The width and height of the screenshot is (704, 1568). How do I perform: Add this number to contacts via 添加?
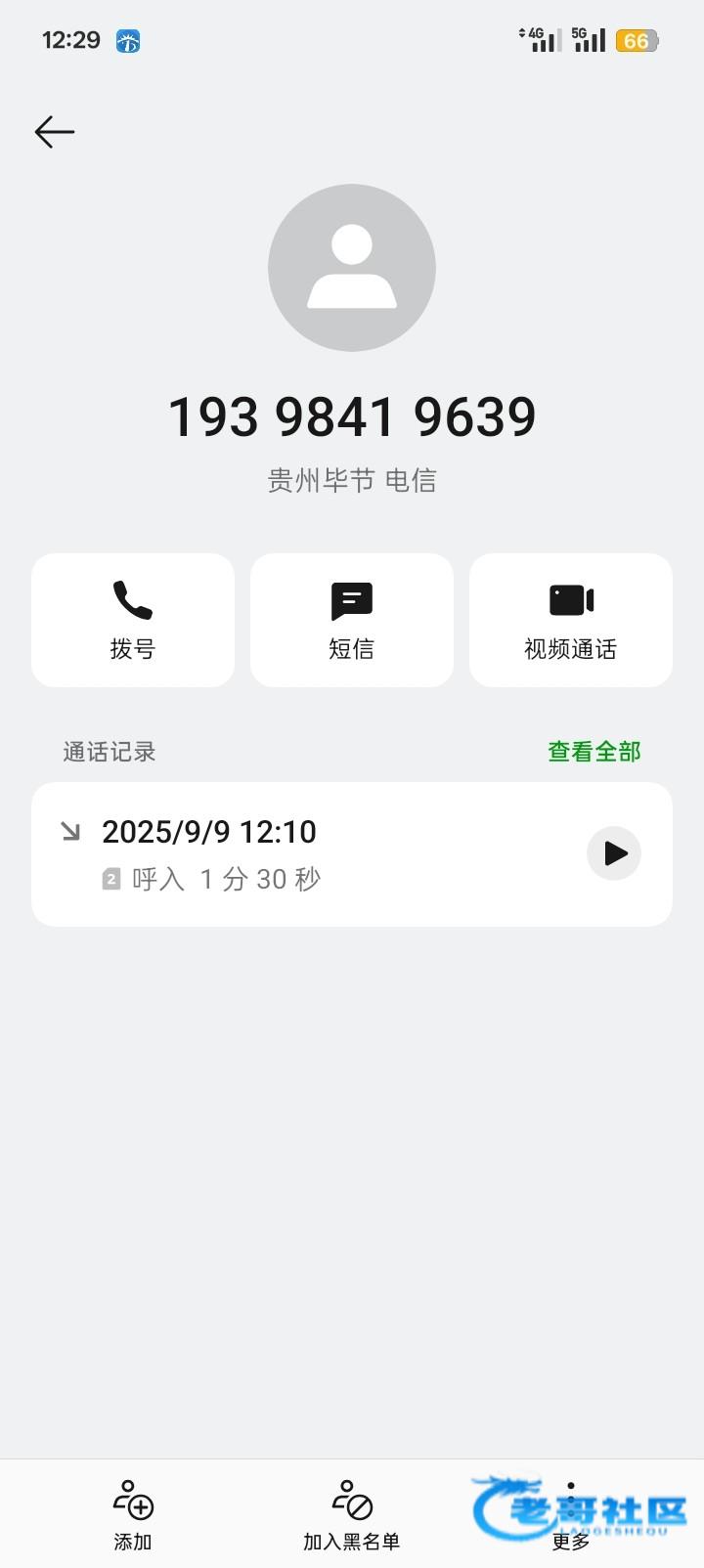click(133, 1514)
